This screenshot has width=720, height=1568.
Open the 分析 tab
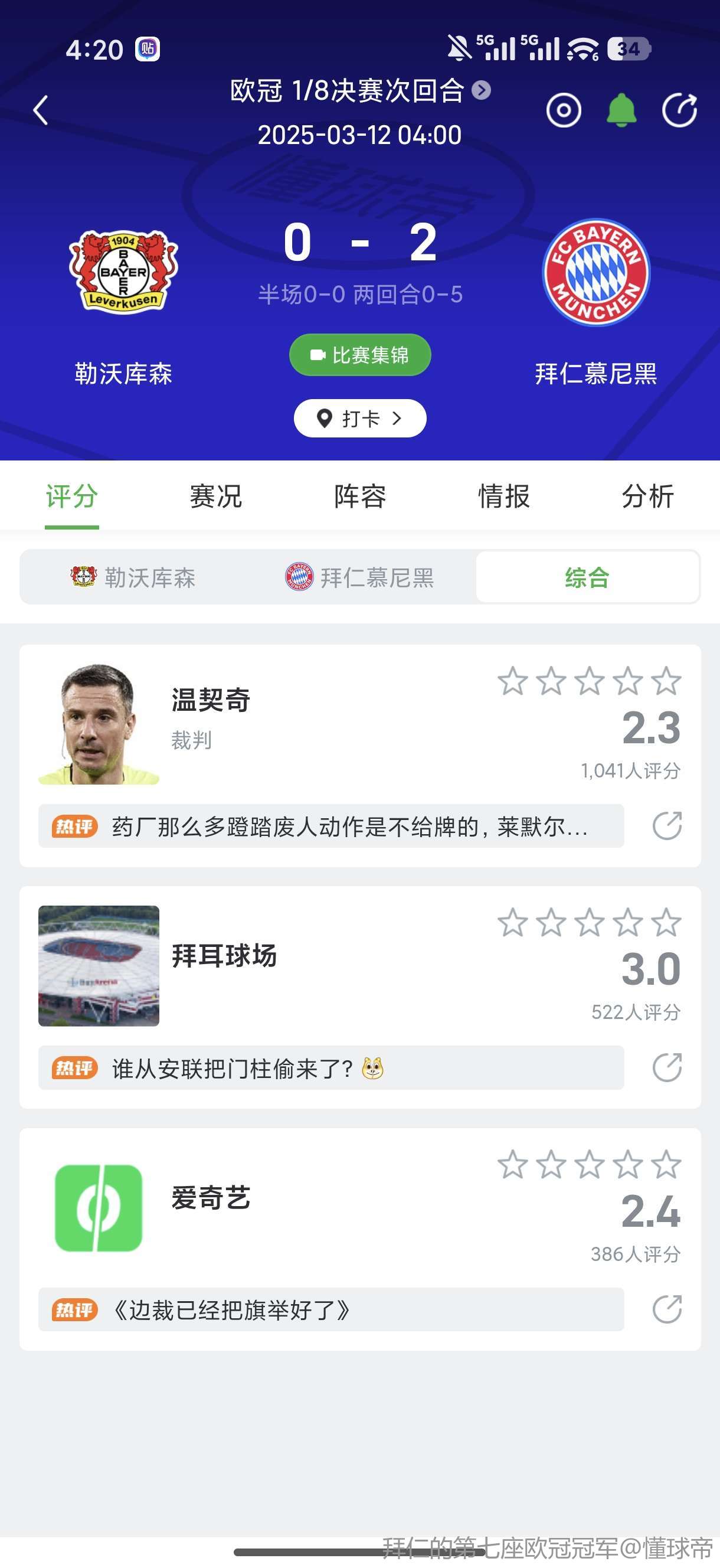click(x=647, y=496)
